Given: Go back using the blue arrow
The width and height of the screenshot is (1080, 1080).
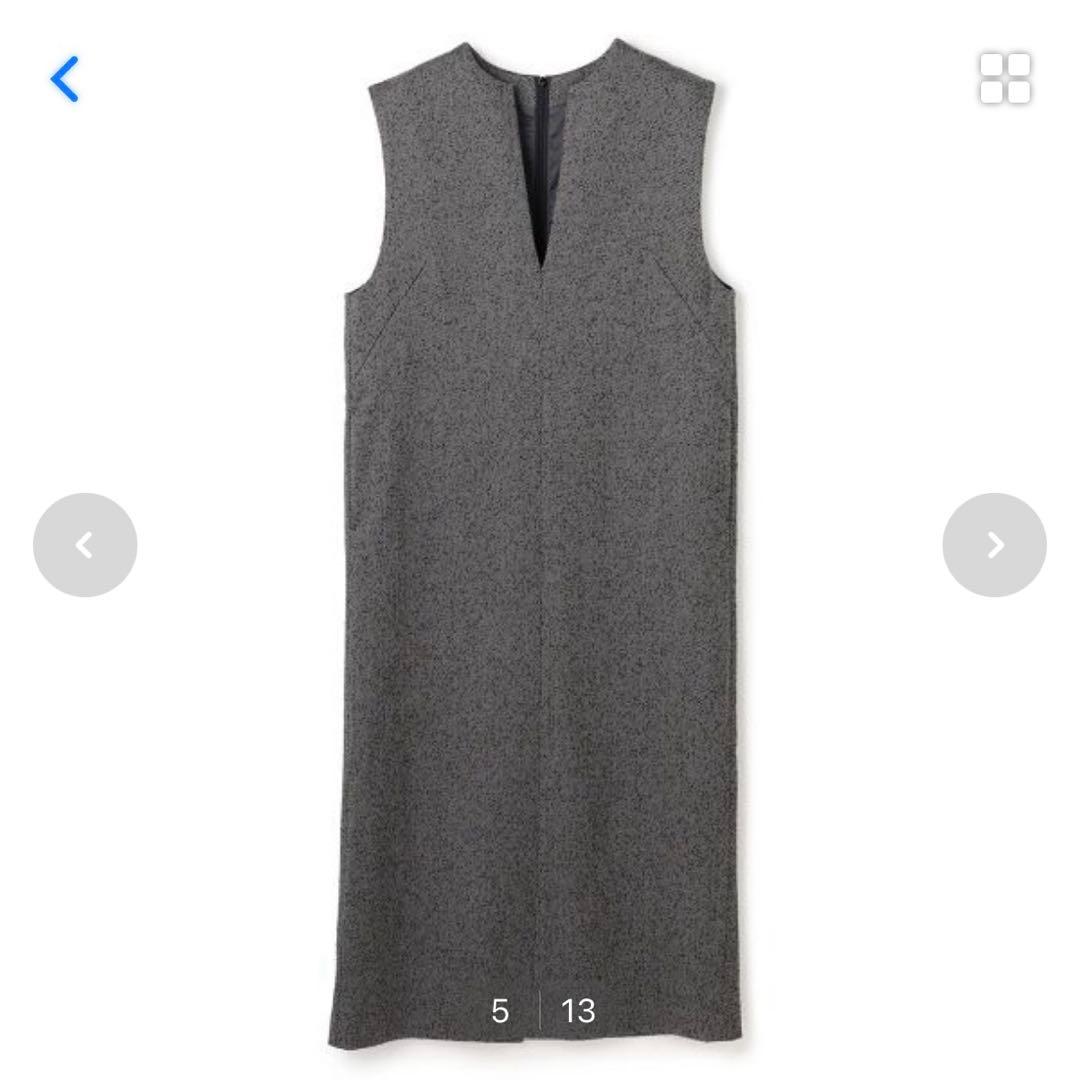Looking at the screenshot, I should [x=65, y=79].
